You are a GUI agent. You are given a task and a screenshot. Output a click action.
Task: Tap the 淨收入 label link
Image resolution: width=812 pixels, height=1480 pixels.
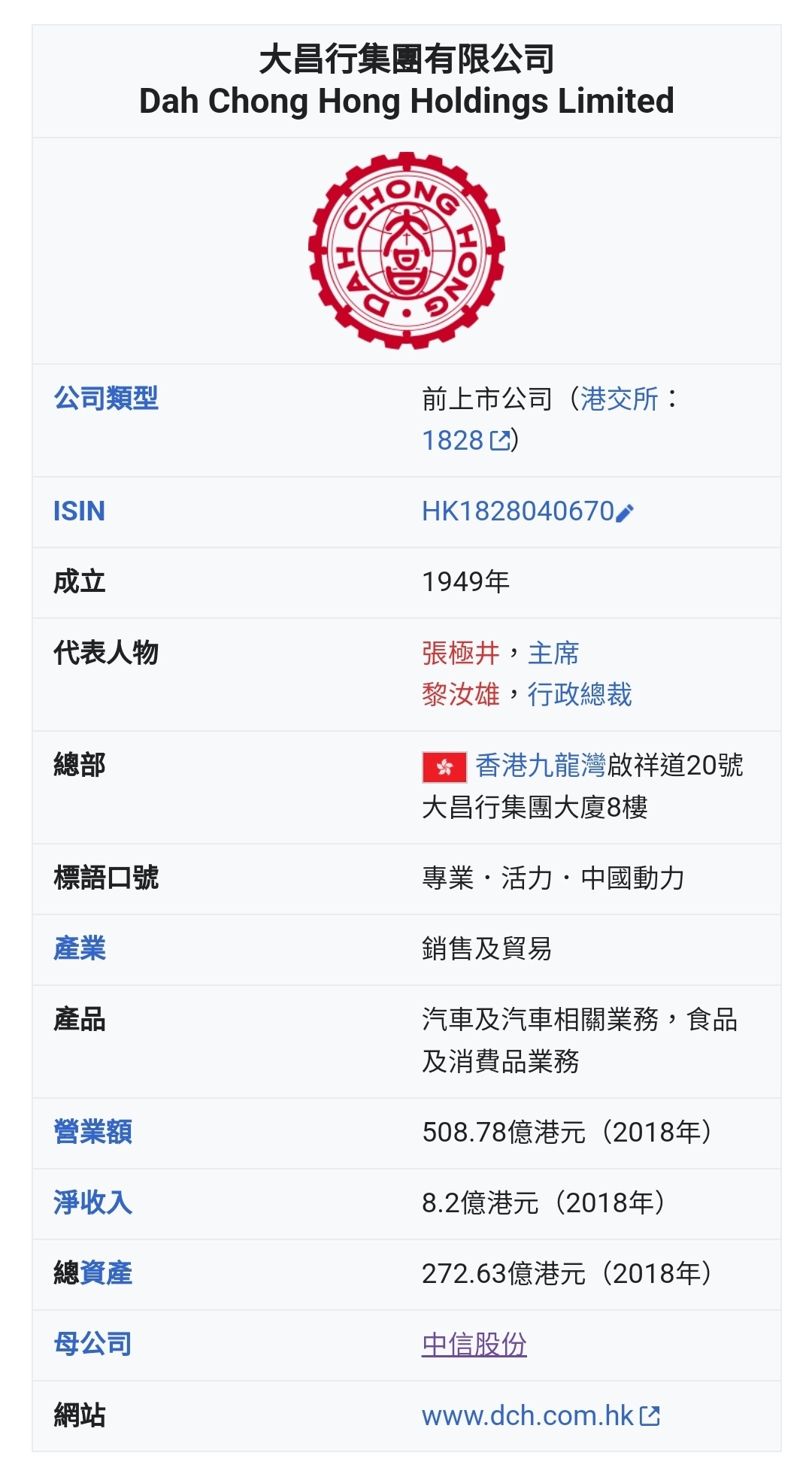pos(92,1202)
